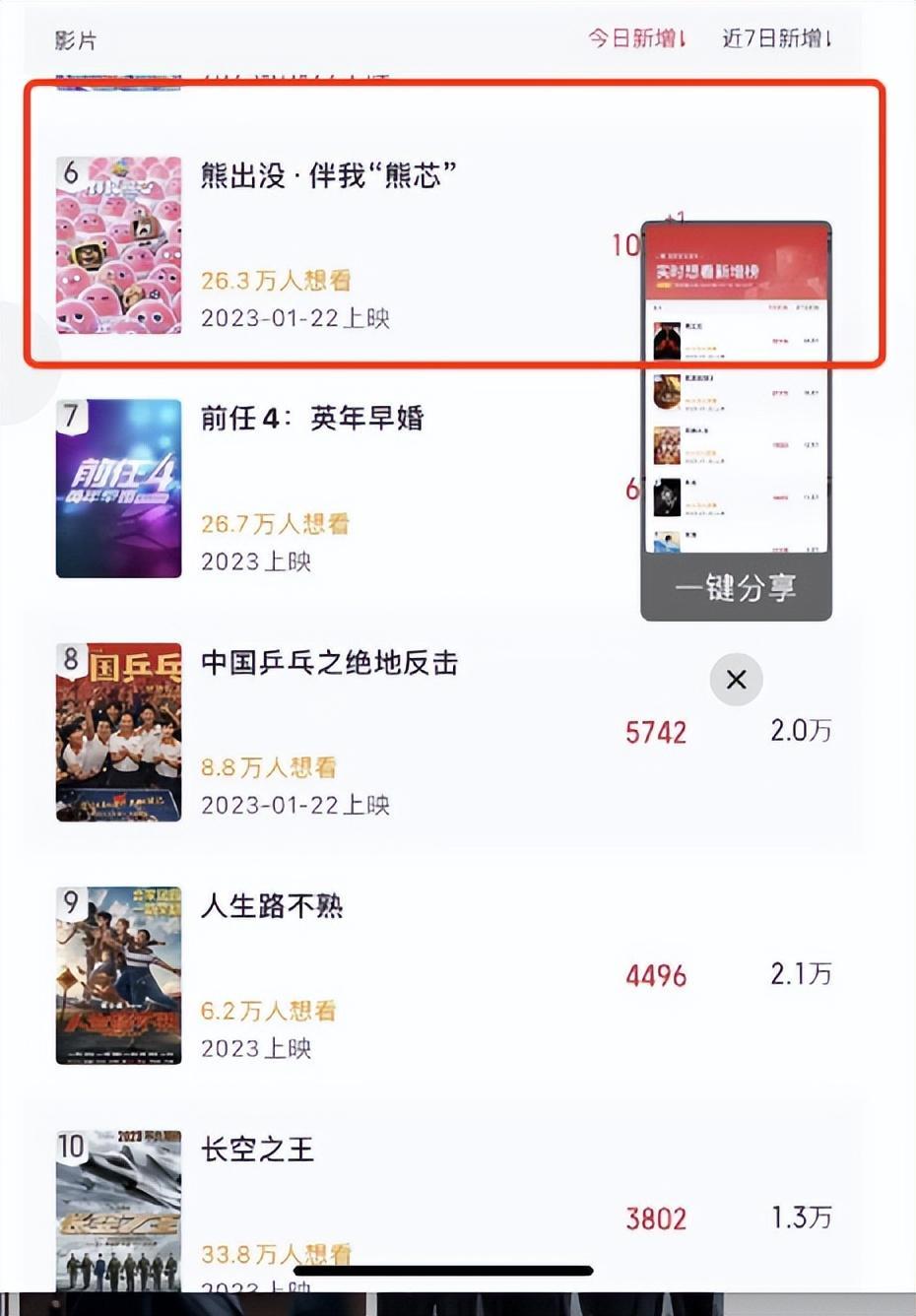The image size is (916, 1316).
Task: Dismiss the share popup with X
Action: point(736,680)
